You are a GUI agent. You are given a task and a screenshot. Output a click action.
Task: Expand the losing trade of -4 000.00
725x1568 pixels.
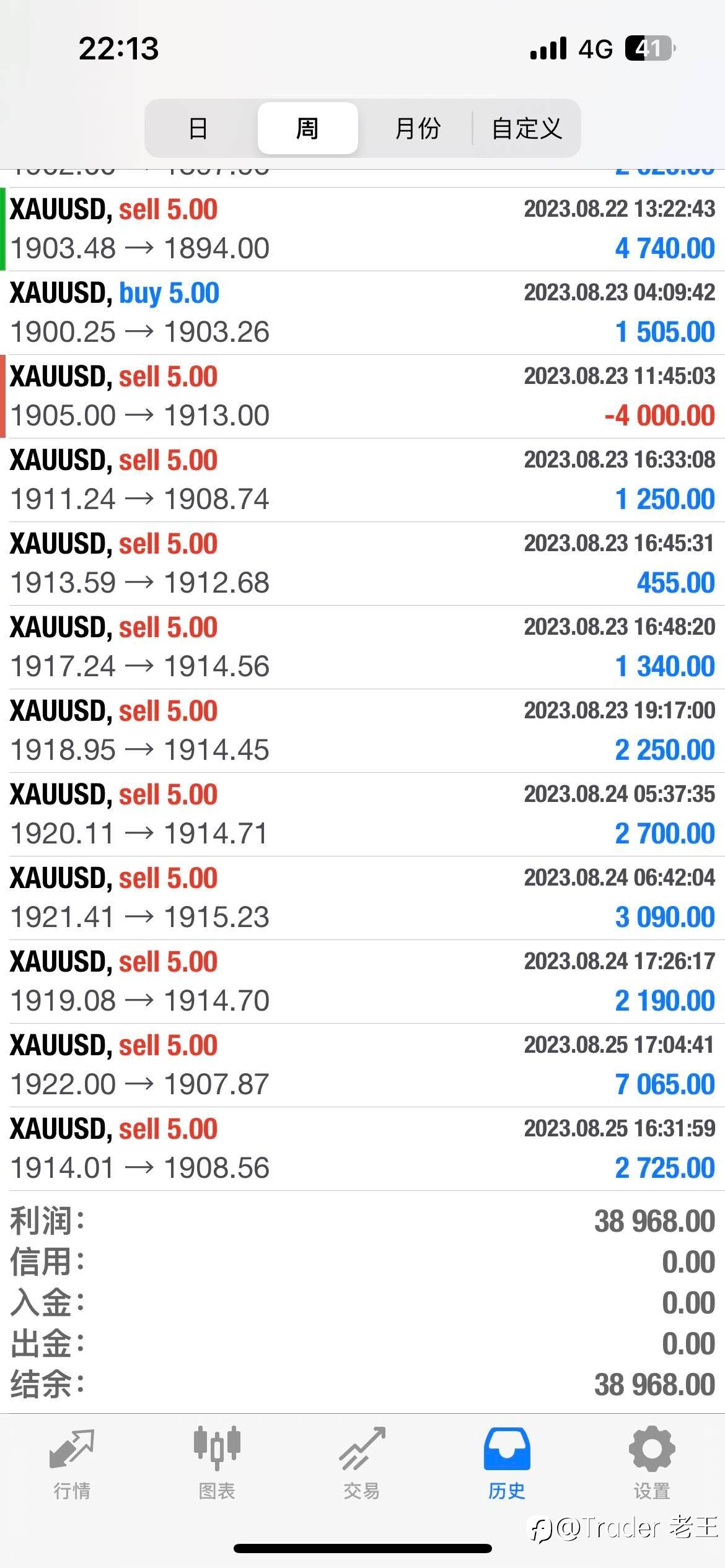(362, 396)
